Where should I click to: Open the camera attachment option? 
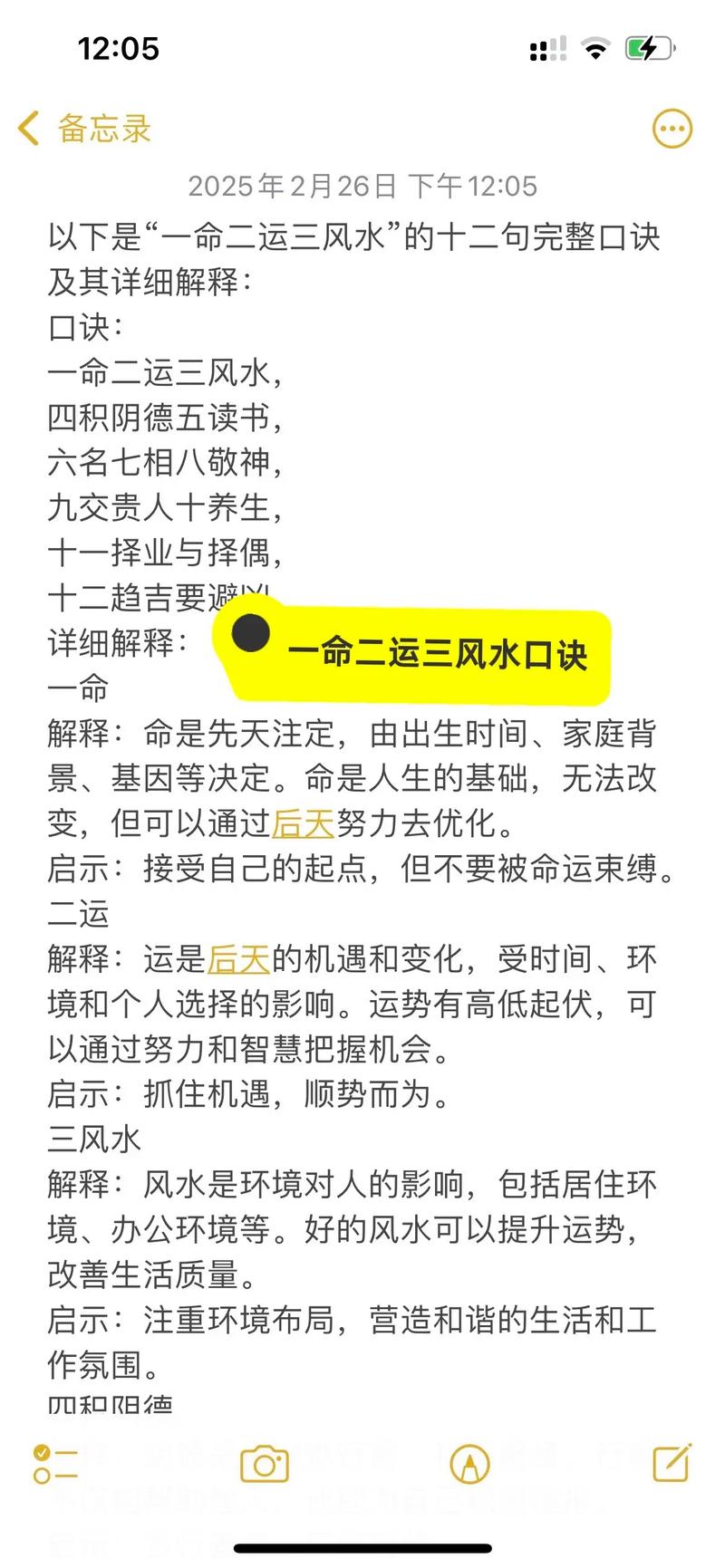(264, 1464)
